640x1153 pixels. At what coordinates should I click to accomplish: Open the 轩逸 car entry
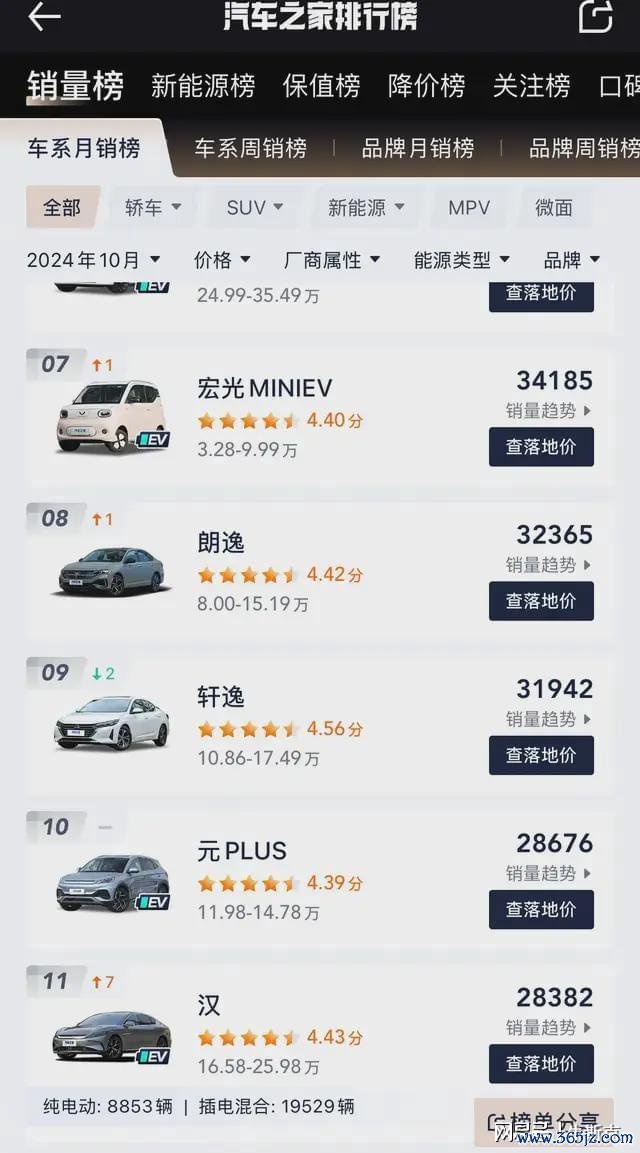click(x=221, y=697)
